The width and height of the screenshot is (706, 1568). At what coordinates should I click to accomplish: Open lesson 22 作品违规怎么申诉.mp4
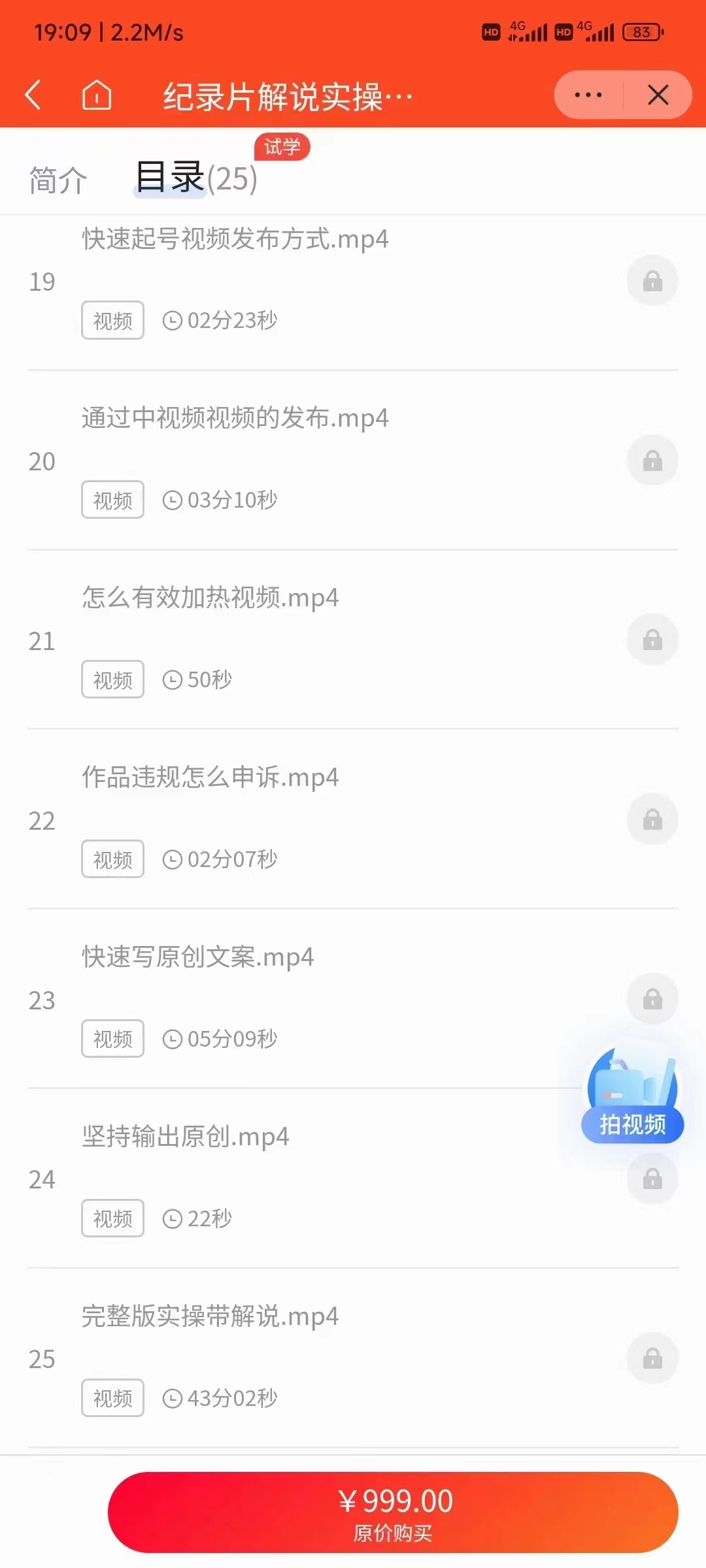[210, 777]
